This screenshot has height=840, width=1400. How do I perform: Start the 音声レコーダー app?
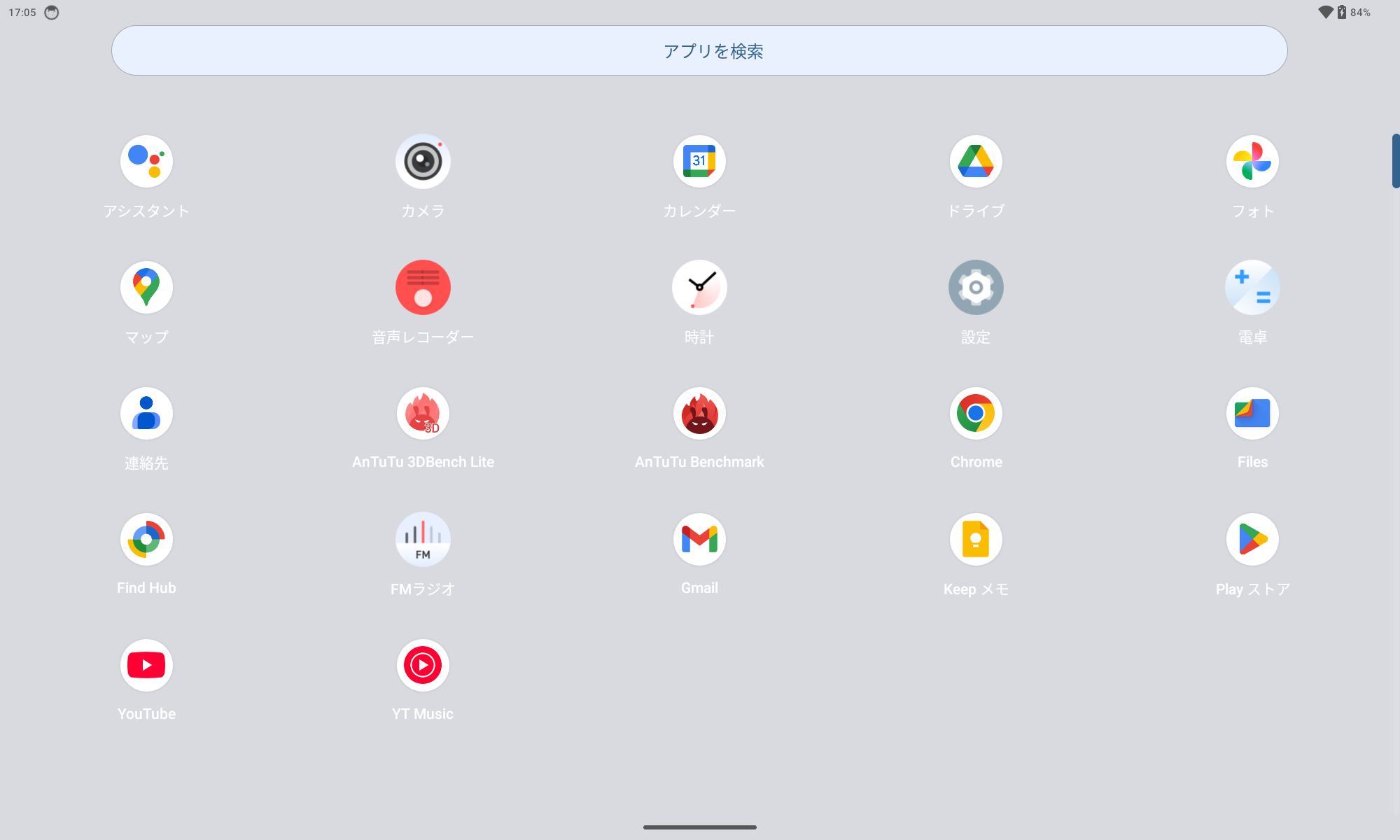423,288
